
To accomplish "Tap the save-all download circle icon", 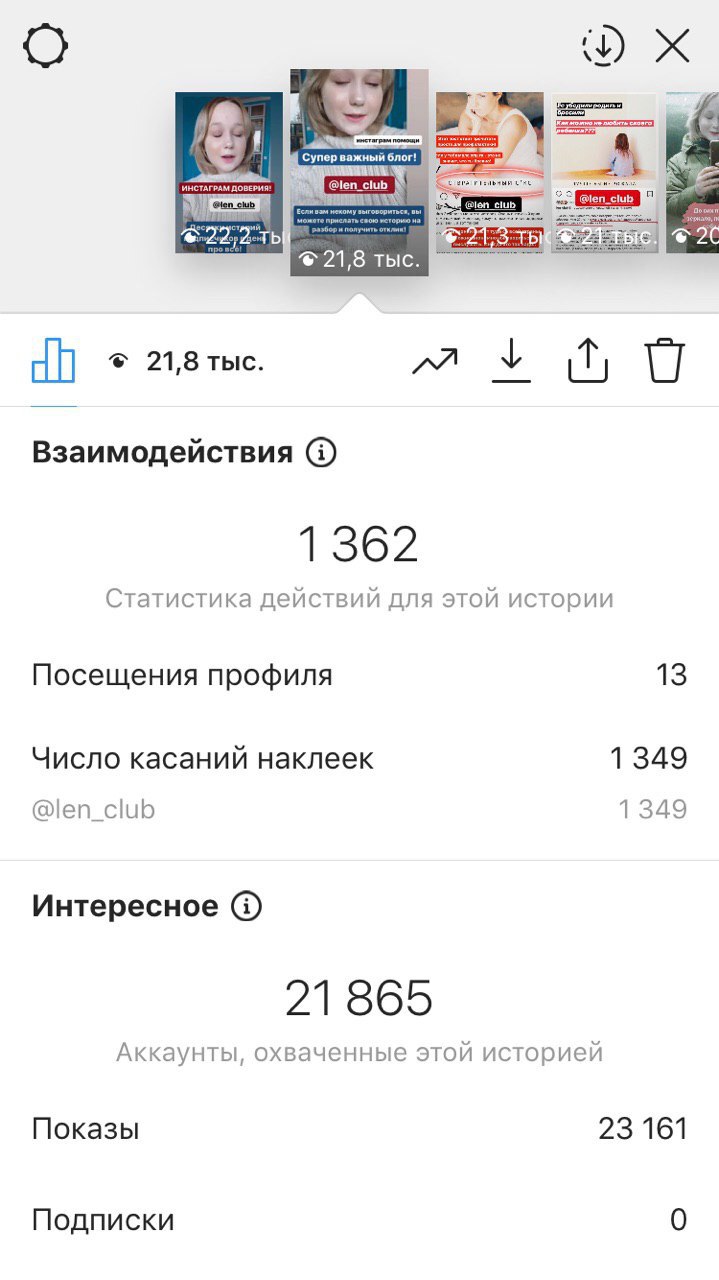I will (602, 46).
